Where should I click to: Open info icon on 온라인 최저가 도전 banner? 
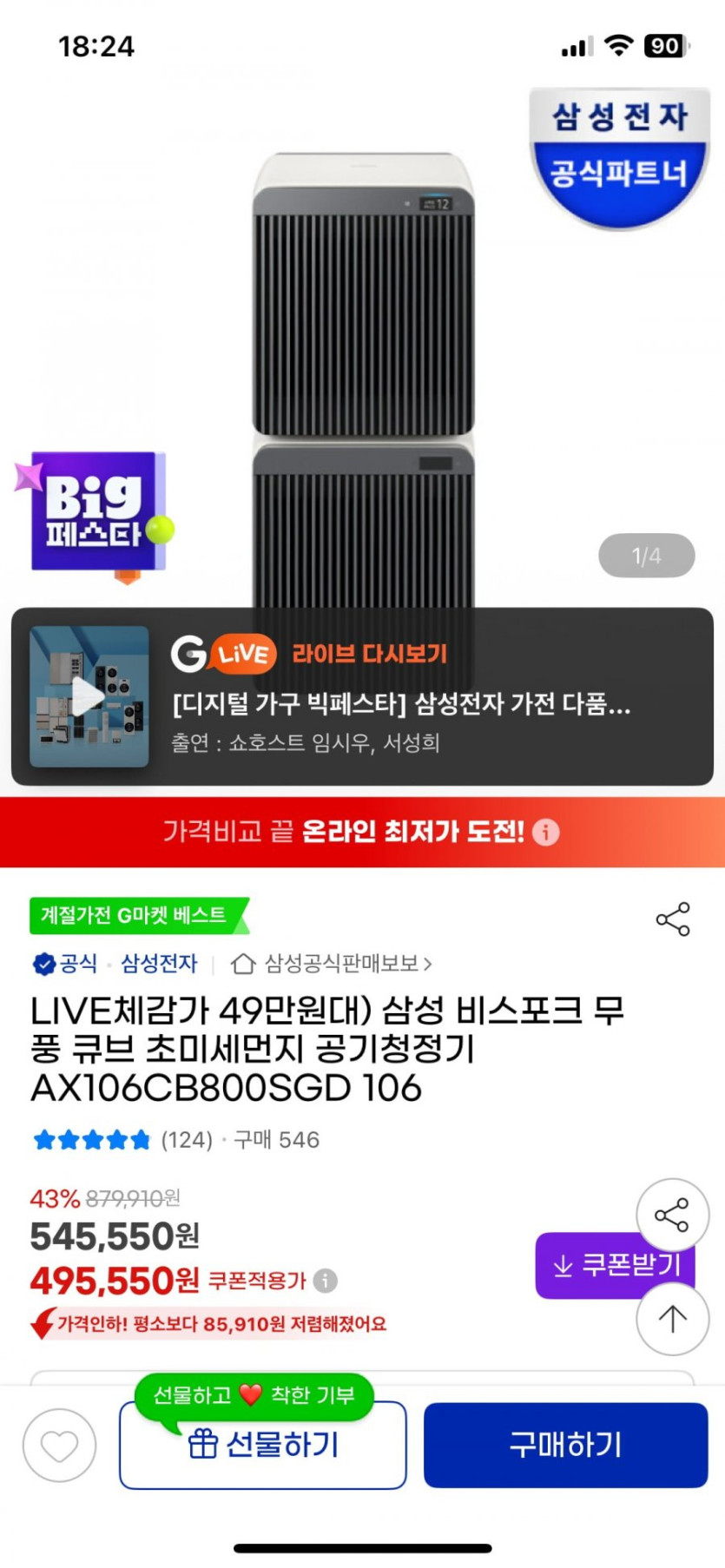pos(546,833)
